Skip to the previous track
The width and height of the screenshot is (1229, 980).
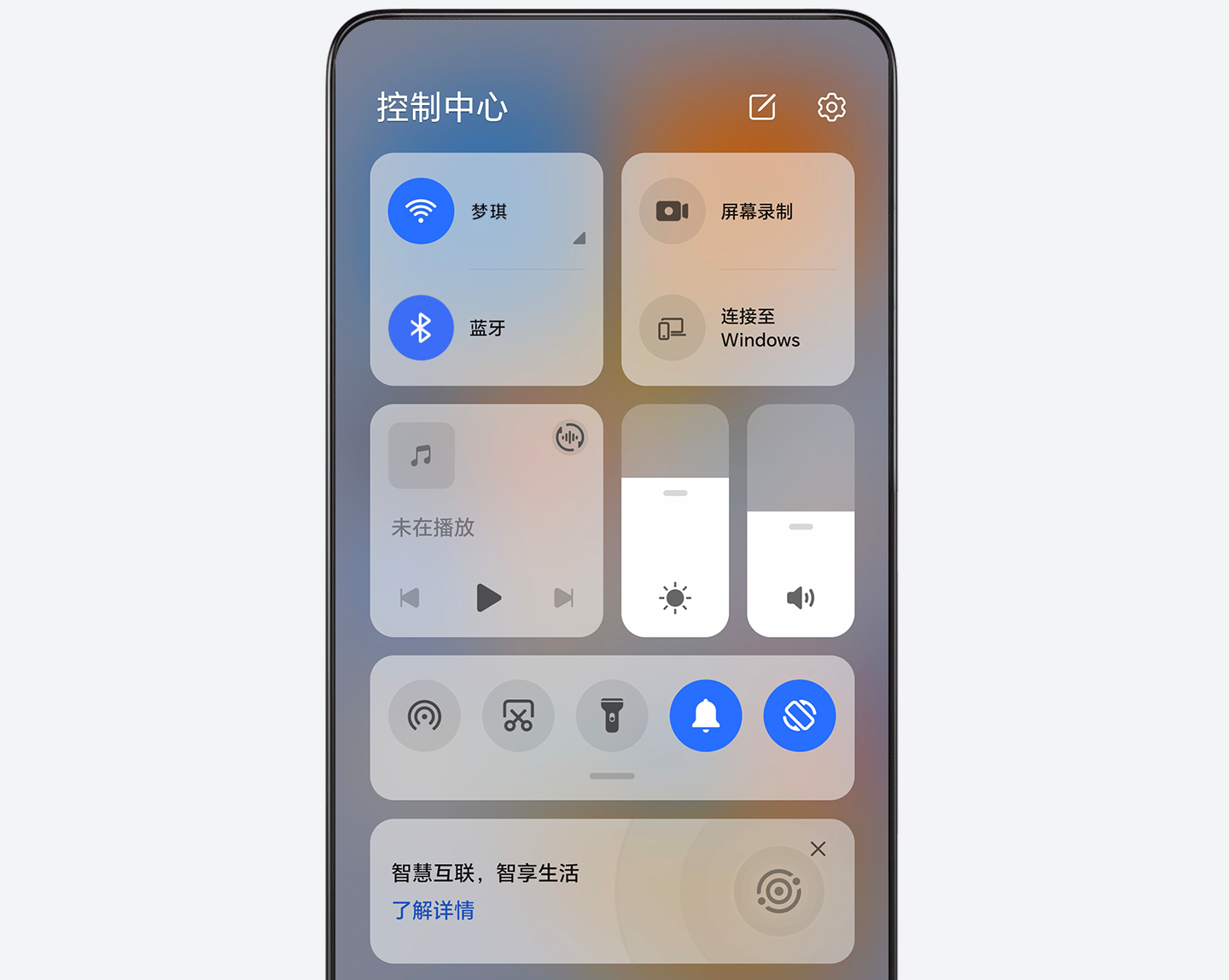(410, 598)
